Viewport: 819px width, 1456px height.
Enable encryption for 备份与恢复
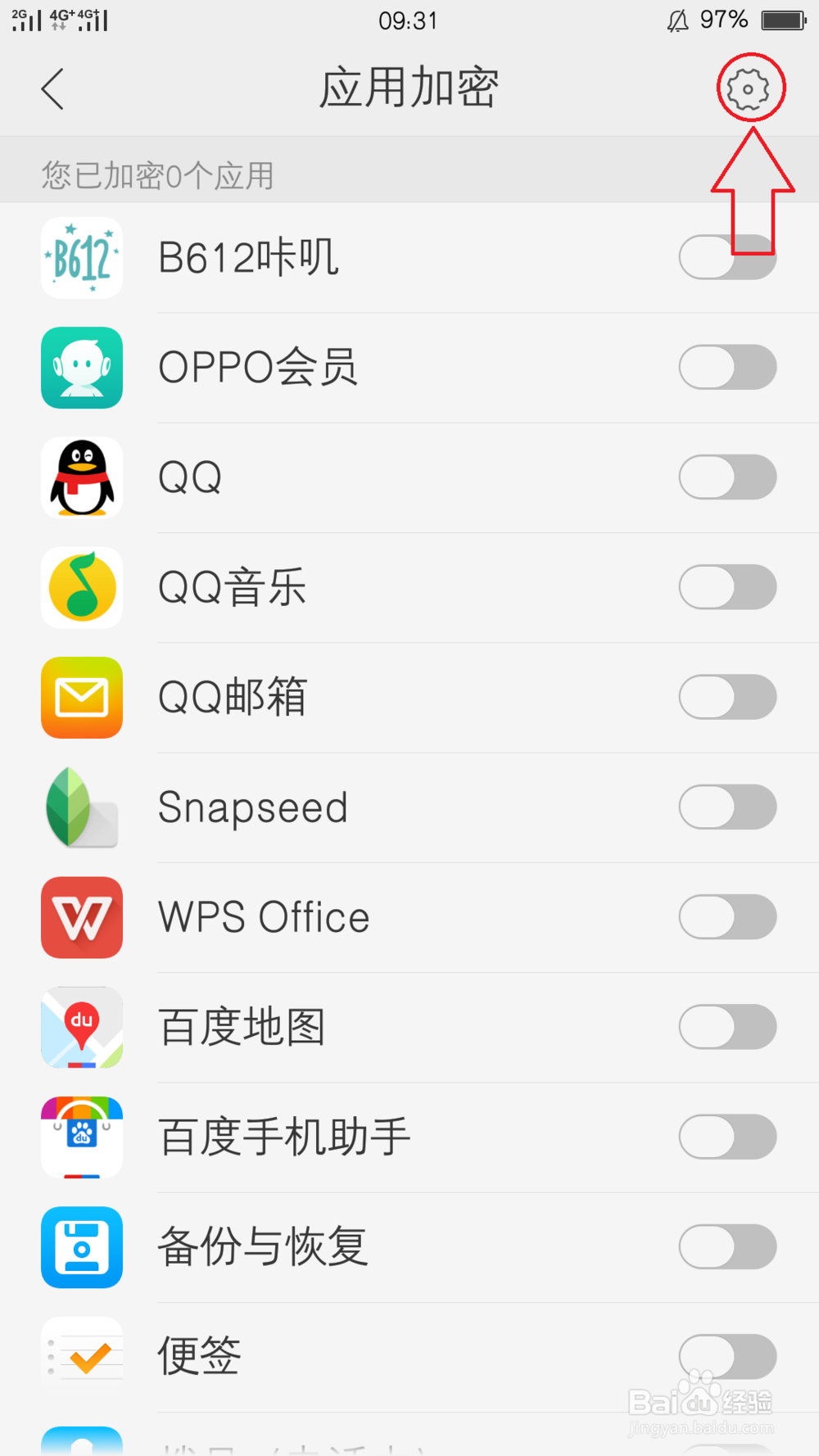click(727, 1246)
